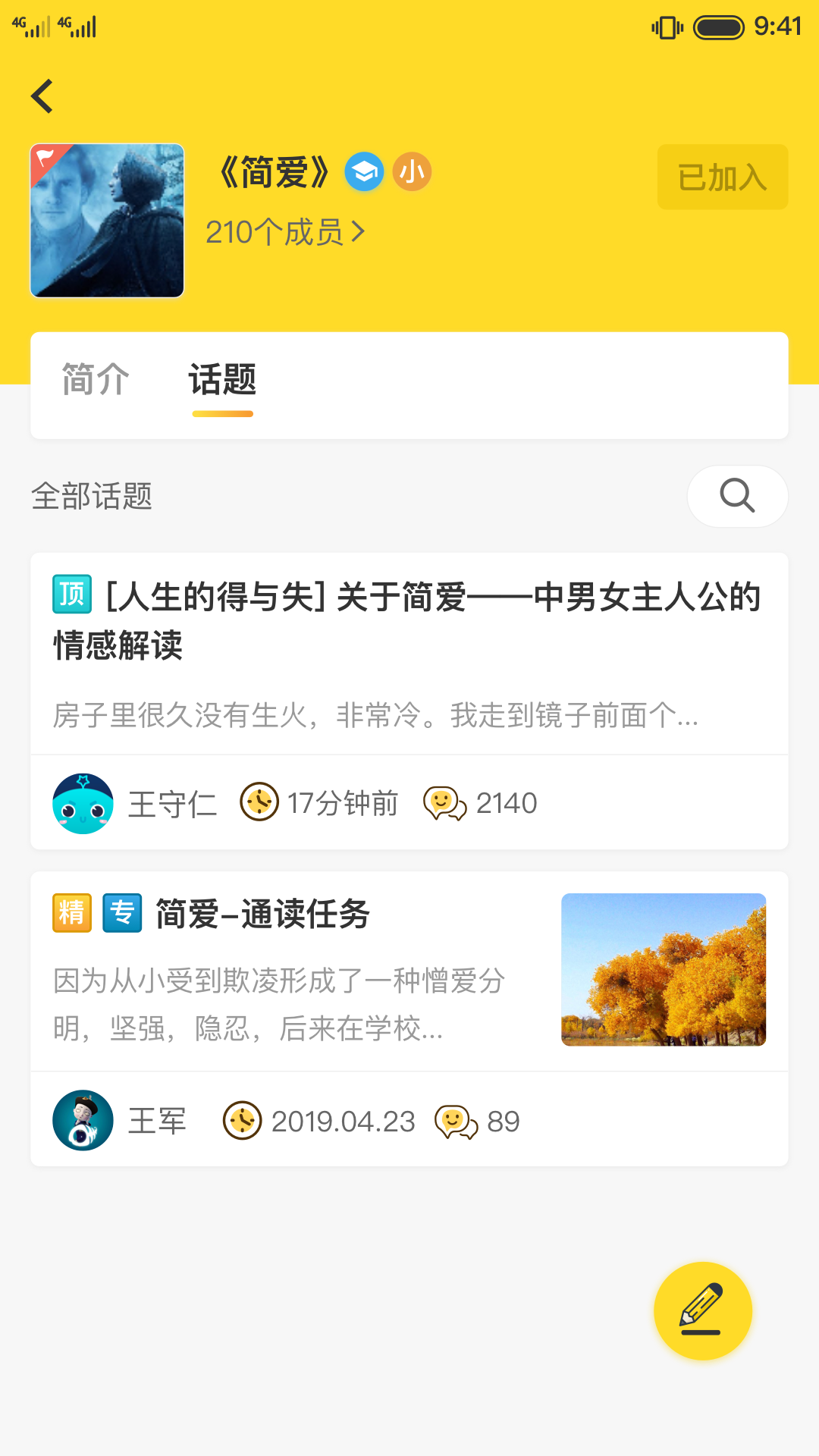Click the comment bubble showing 89
This screenshot has width=819, height=1456.
pyautogui.click(x=457, y=1121)
